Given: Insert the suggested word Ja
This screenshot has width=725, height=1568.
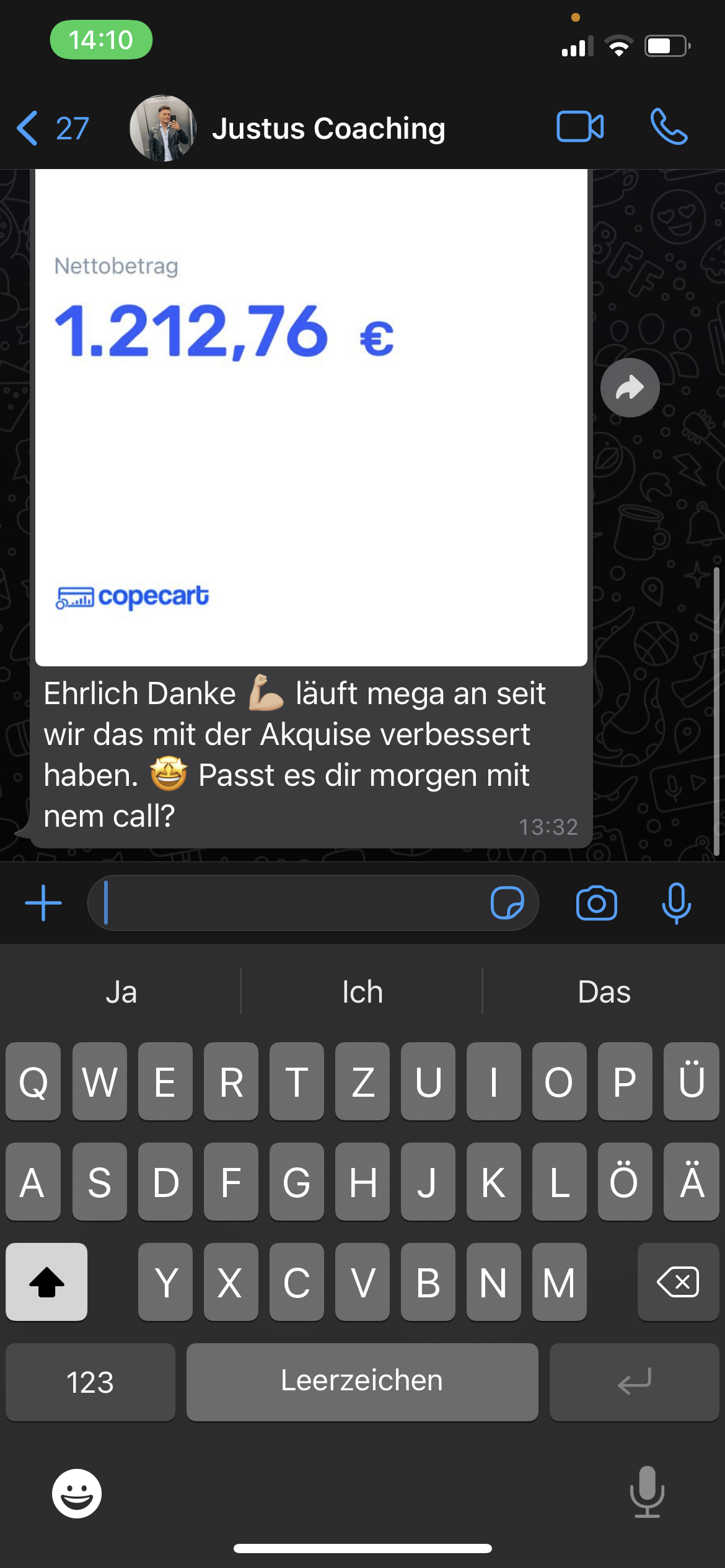Looking at the screenshot, I should (121, 992).
